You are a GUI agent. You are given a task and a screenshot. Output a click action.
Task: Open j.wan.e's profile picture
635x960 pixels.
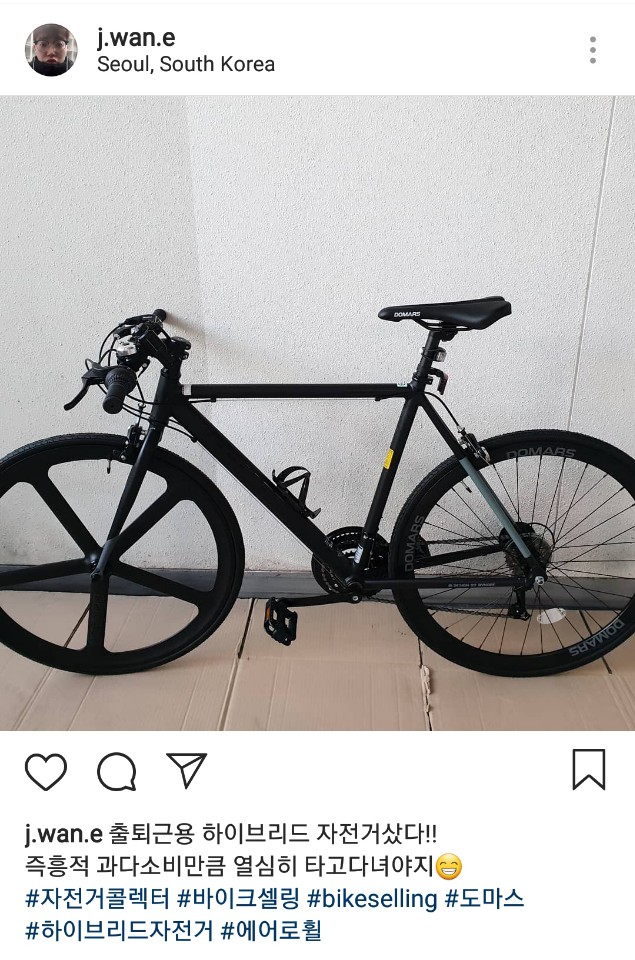(x=51, y=50)
